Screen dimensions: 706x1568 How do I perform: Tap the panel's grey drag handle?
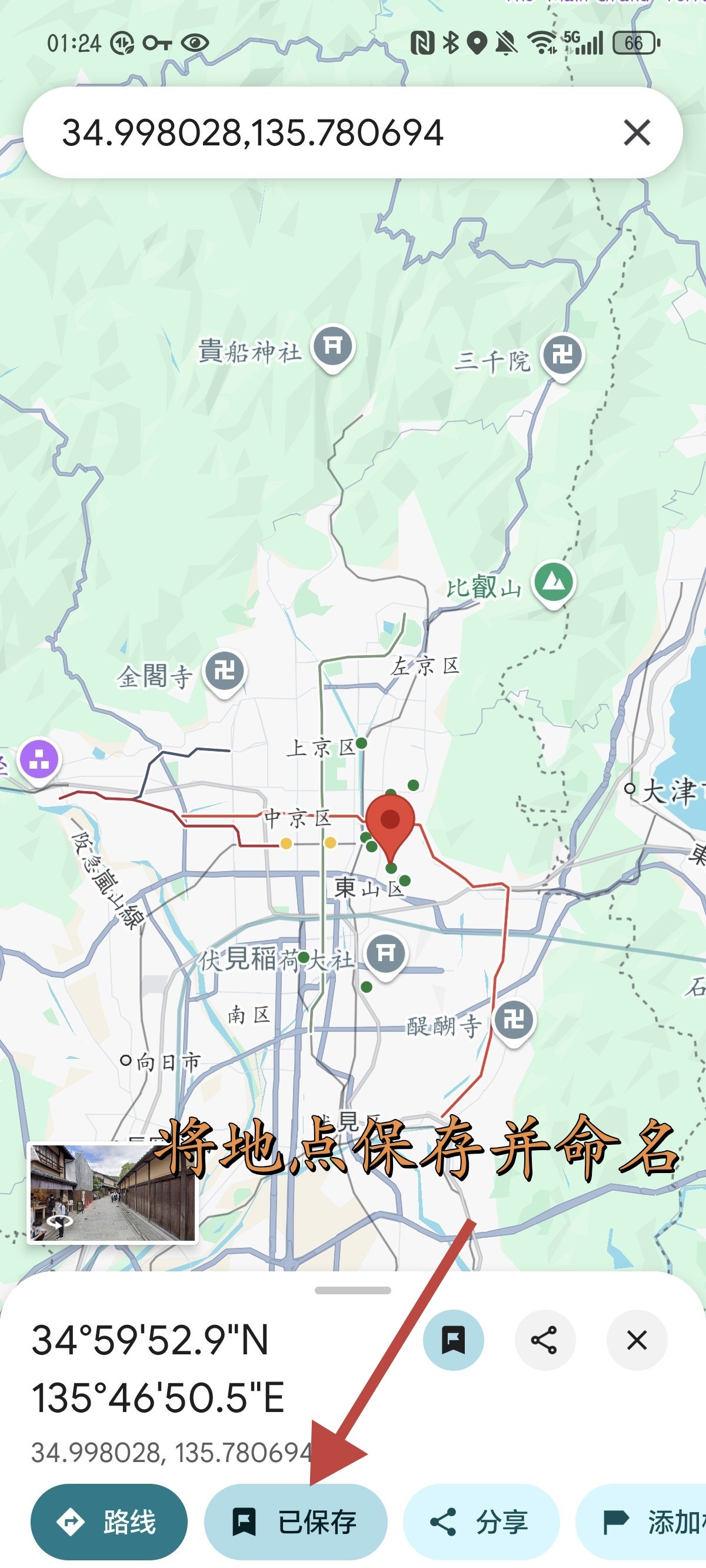[353, 1290]
